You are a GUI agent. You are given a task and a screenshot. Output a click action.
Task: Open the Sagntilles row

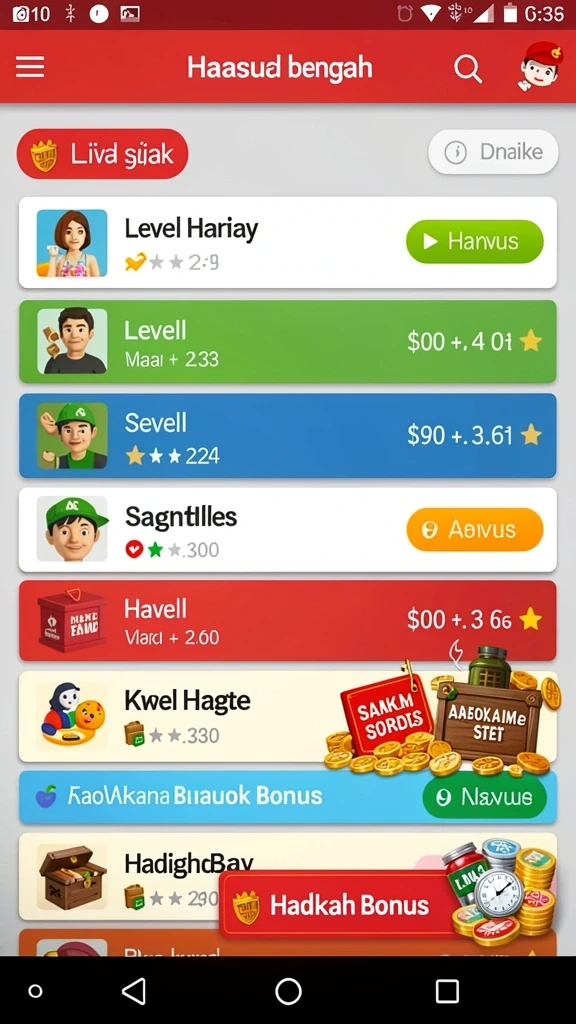[x=288, y=530]
